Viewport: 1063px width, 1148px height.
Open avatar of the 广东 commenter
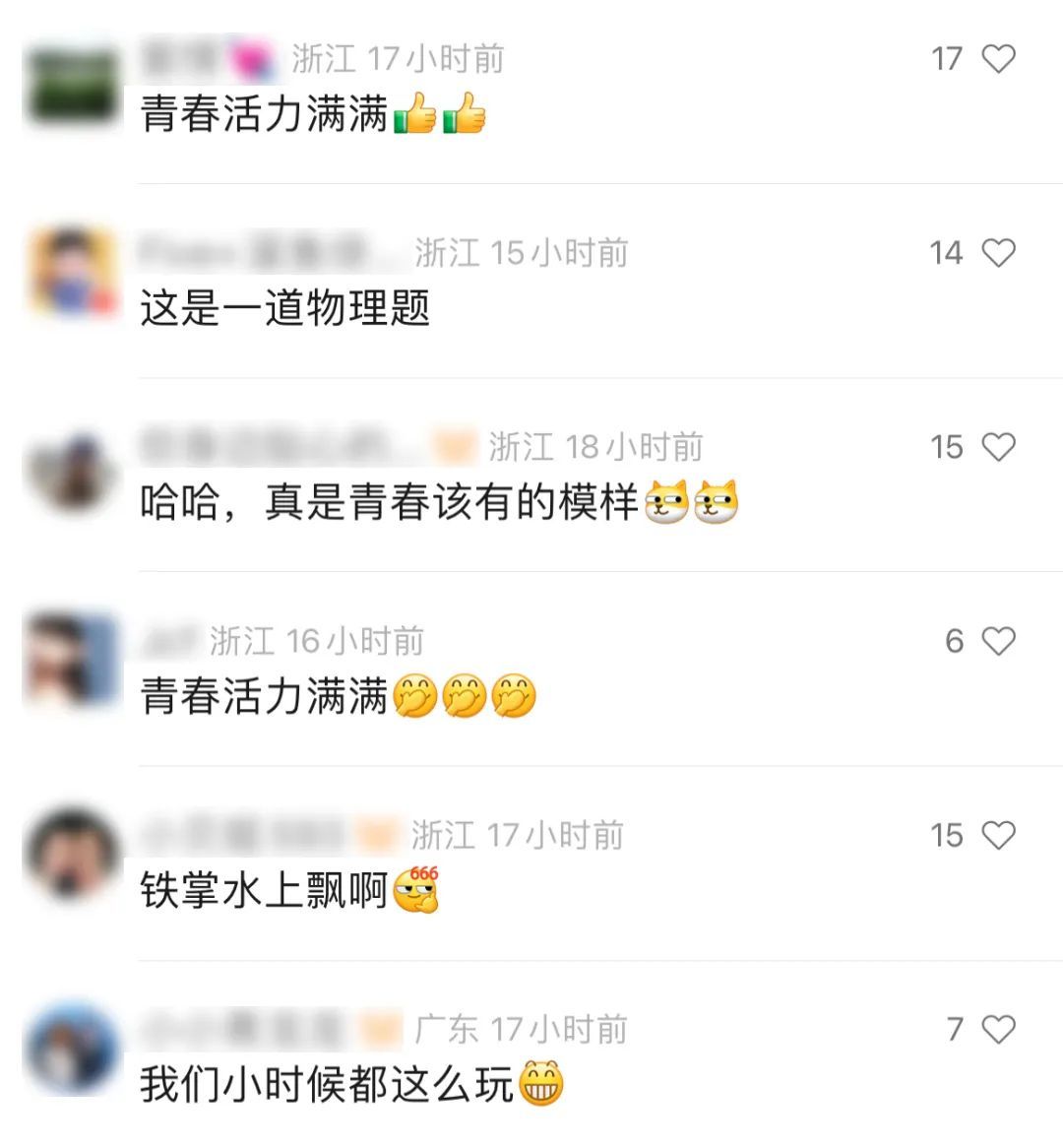click(x=72, y=1048)
